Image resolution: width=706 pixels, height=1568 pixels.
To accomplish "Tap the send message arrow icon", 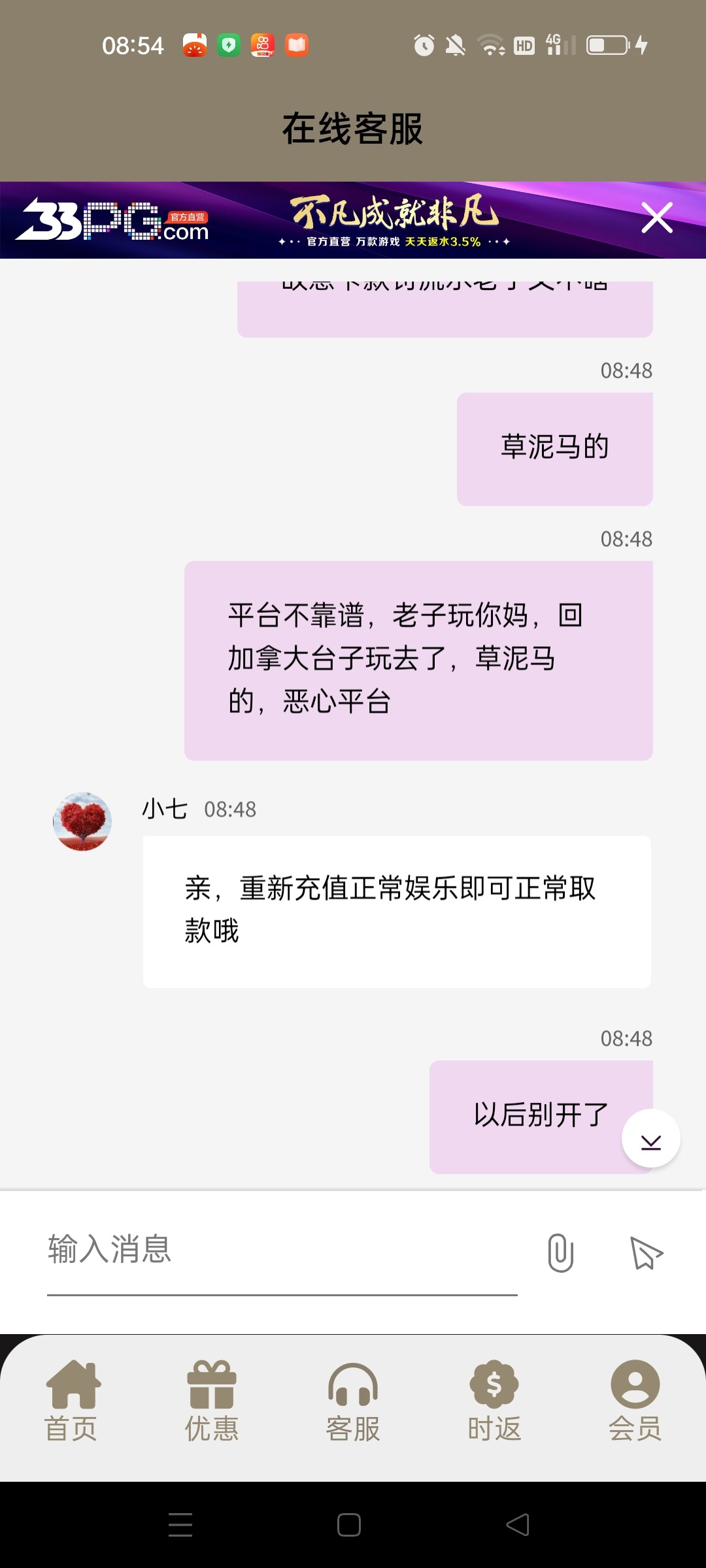I will (646, 1252).
